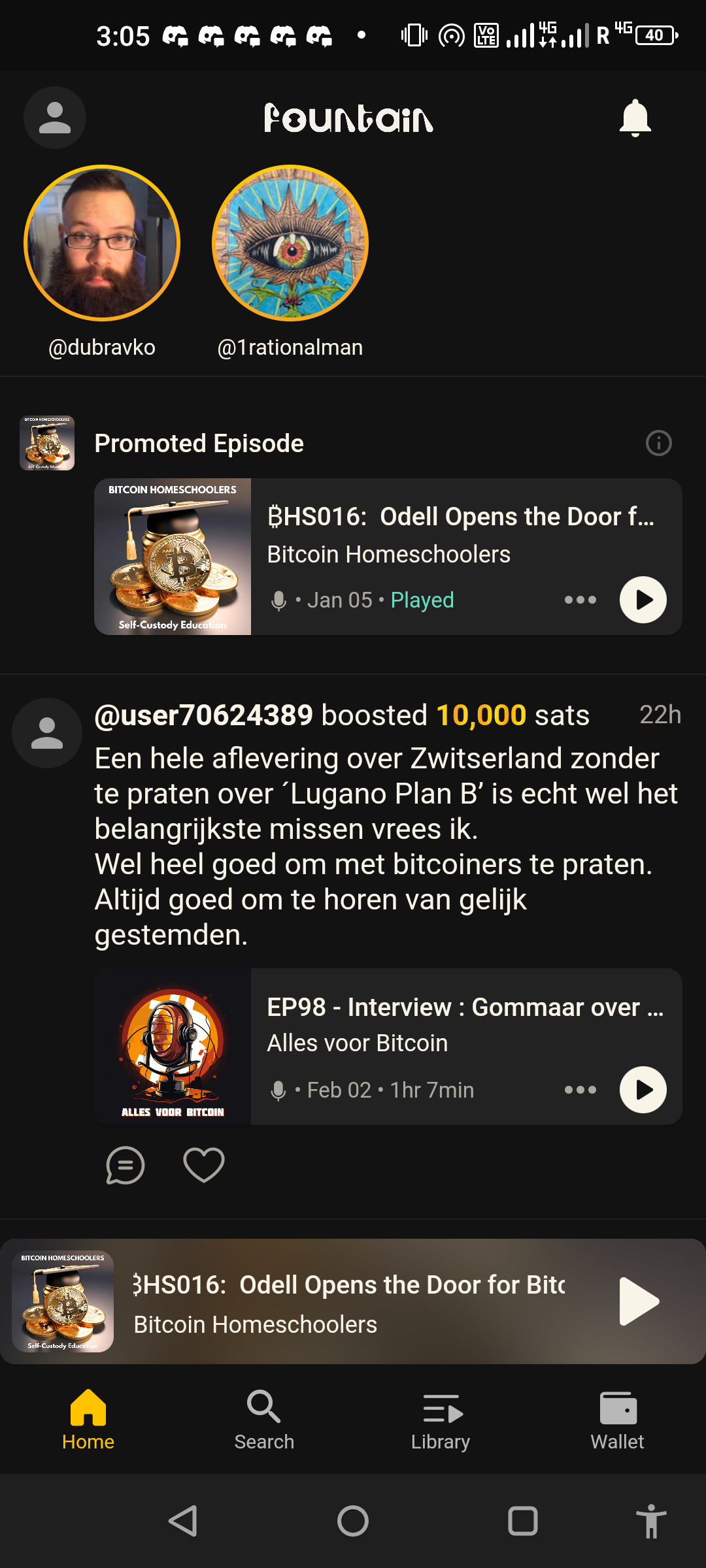Switch to the Library tab
The height and width of the screenshot is (1568, 706).
[441, 1420]
